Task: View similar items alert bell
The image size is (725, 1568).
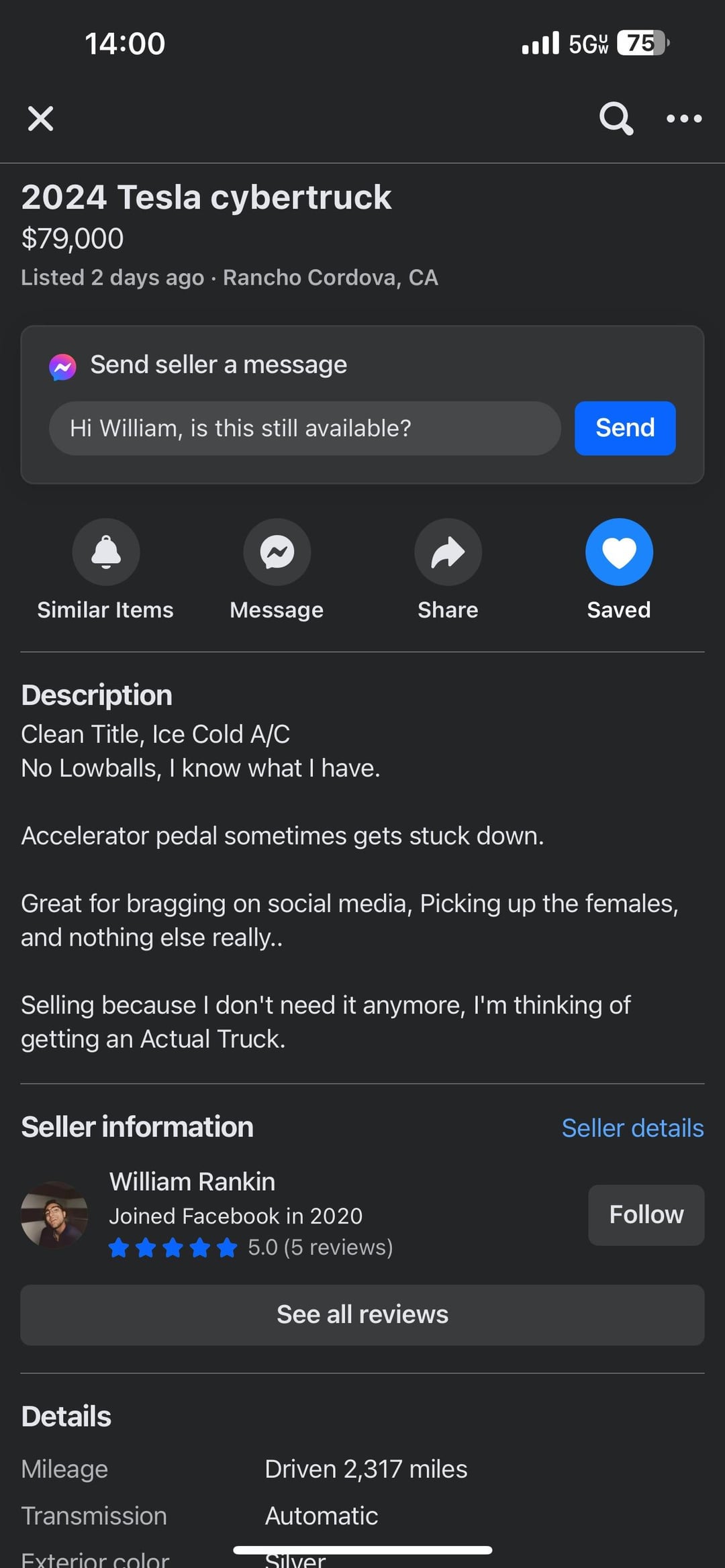Action: (106, 552)
